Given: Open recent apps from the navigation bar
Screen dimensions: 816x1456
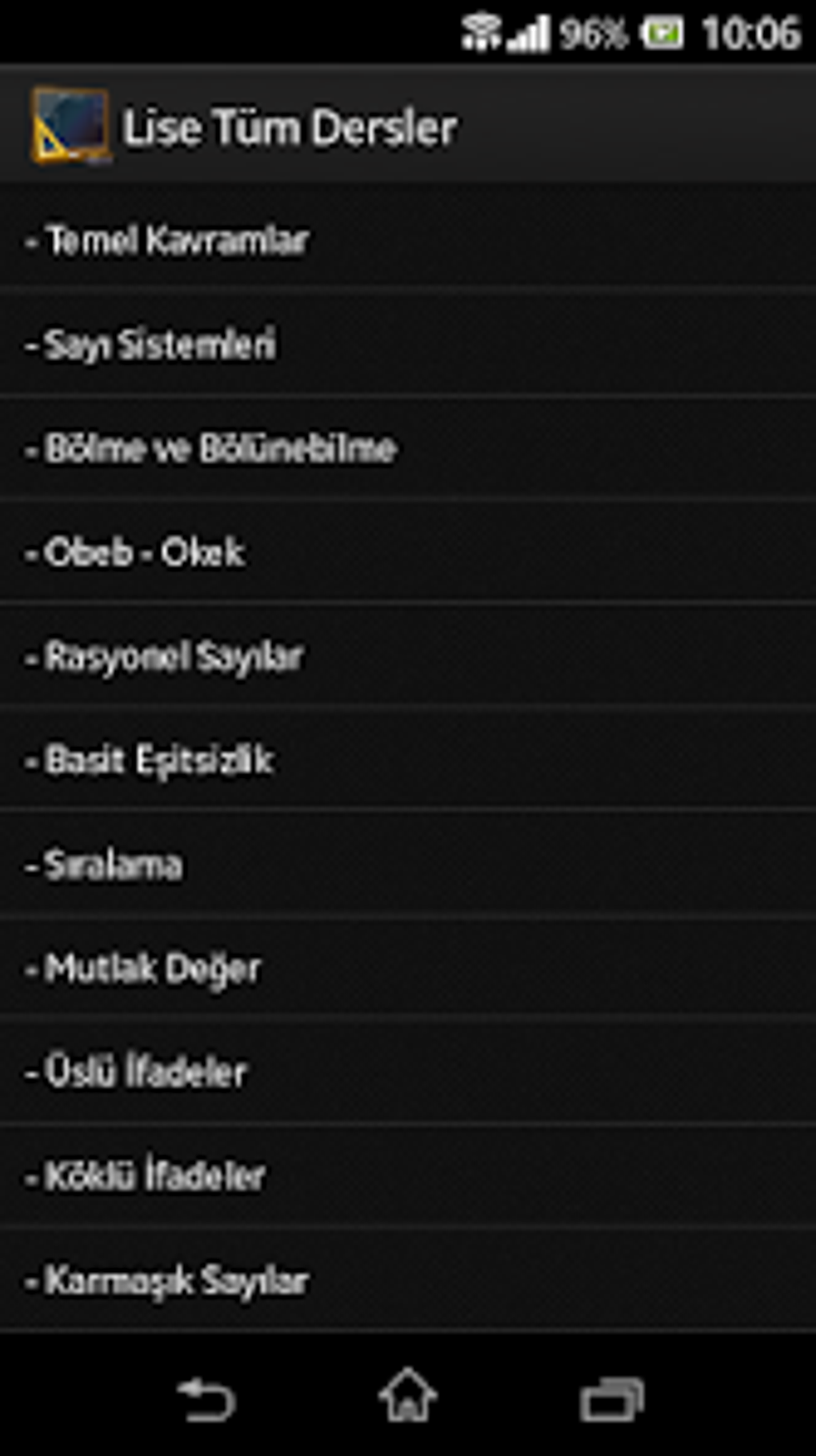Looking at the screenshot, I should 611,1399.
